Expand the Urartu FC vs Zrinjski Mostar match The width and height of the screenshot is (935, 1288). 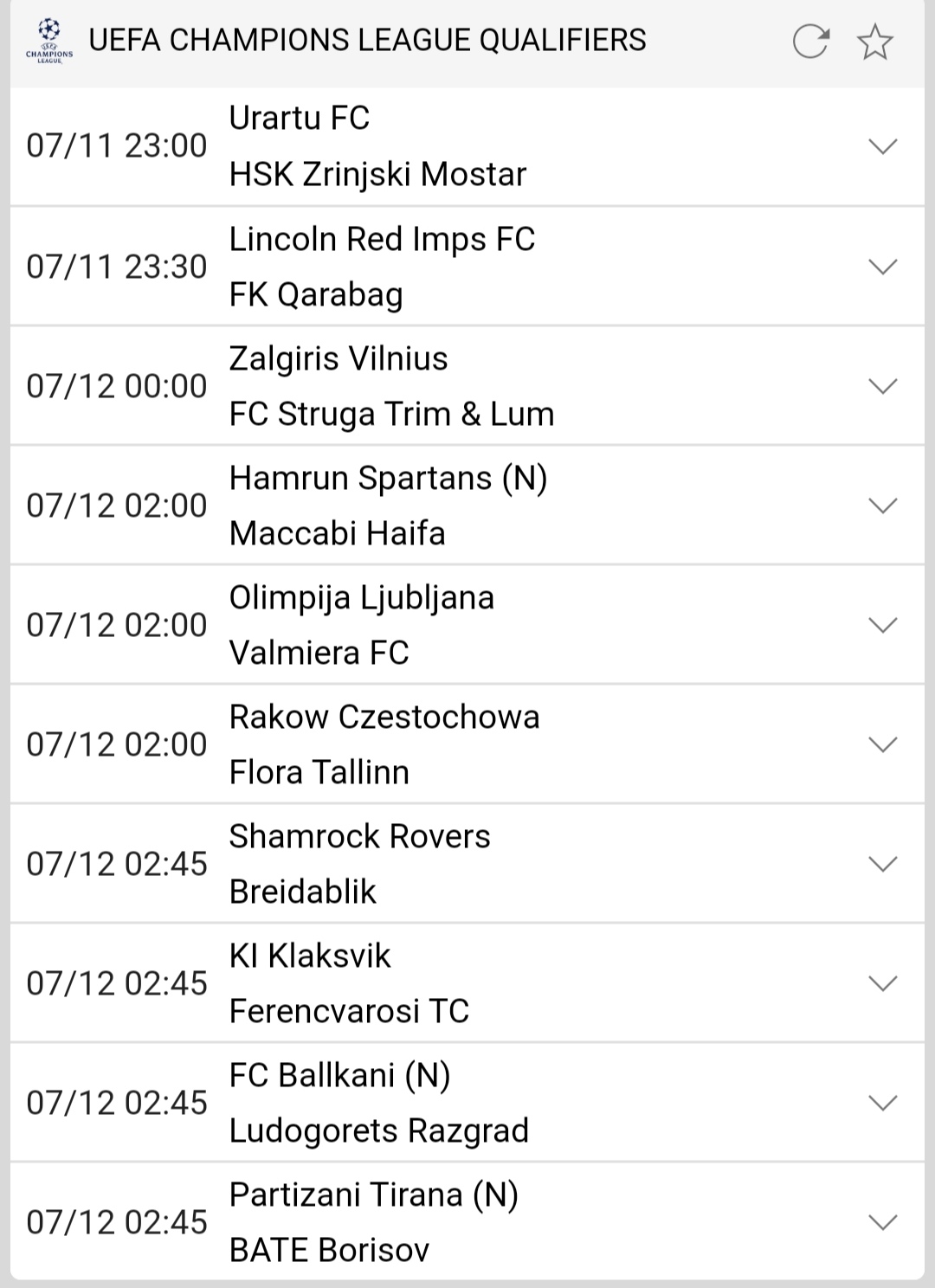[x=882, y=146]
